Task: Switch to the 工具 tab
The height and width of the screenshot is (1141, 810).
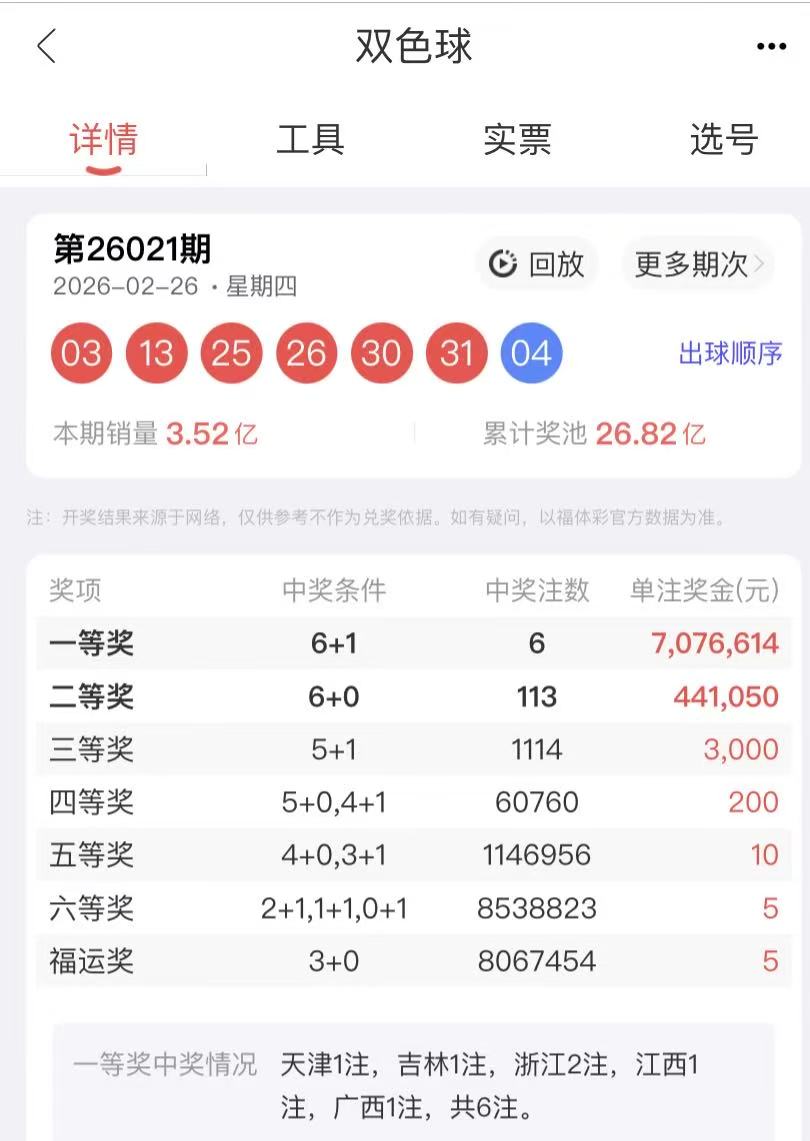Action: click(310, 140)
